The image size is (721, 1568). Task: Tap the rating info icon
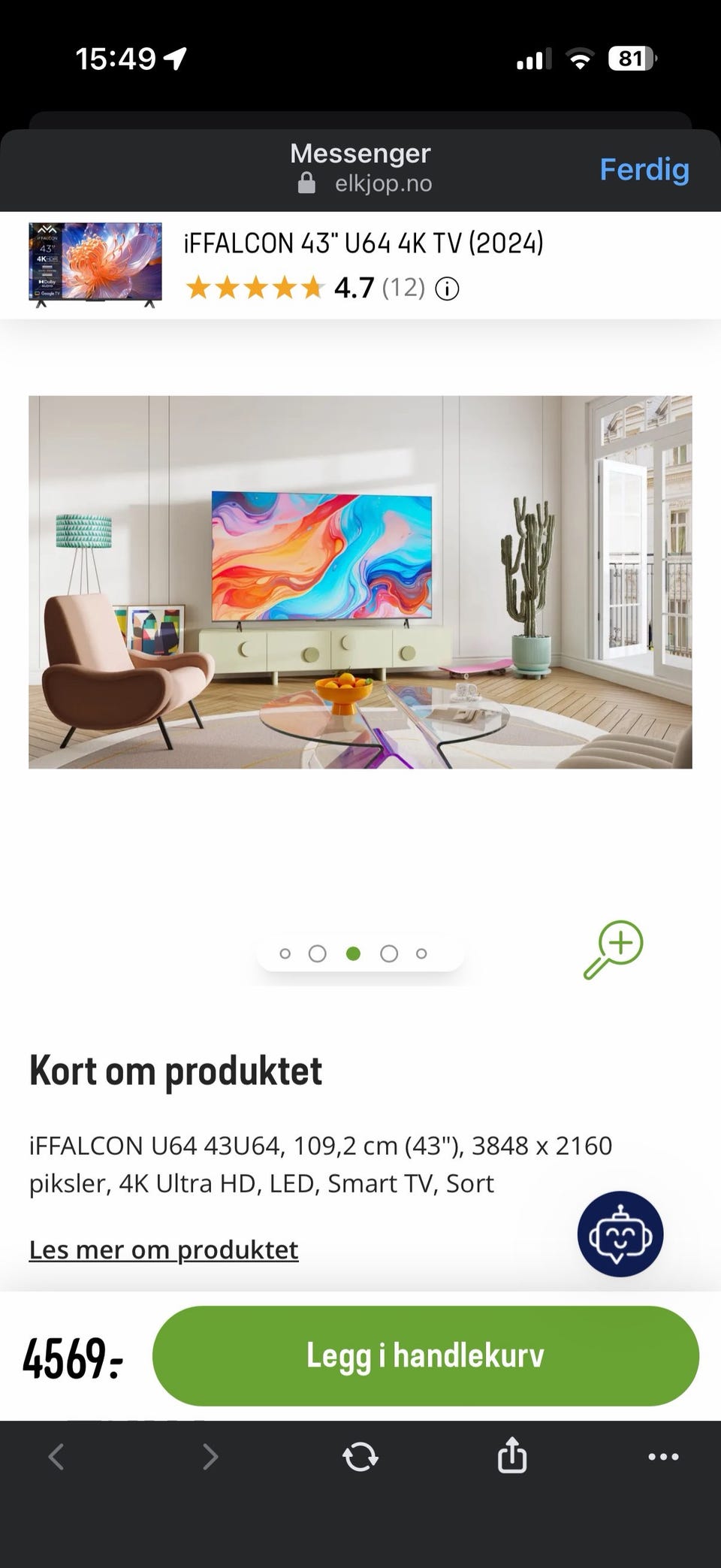pos(447,289)
